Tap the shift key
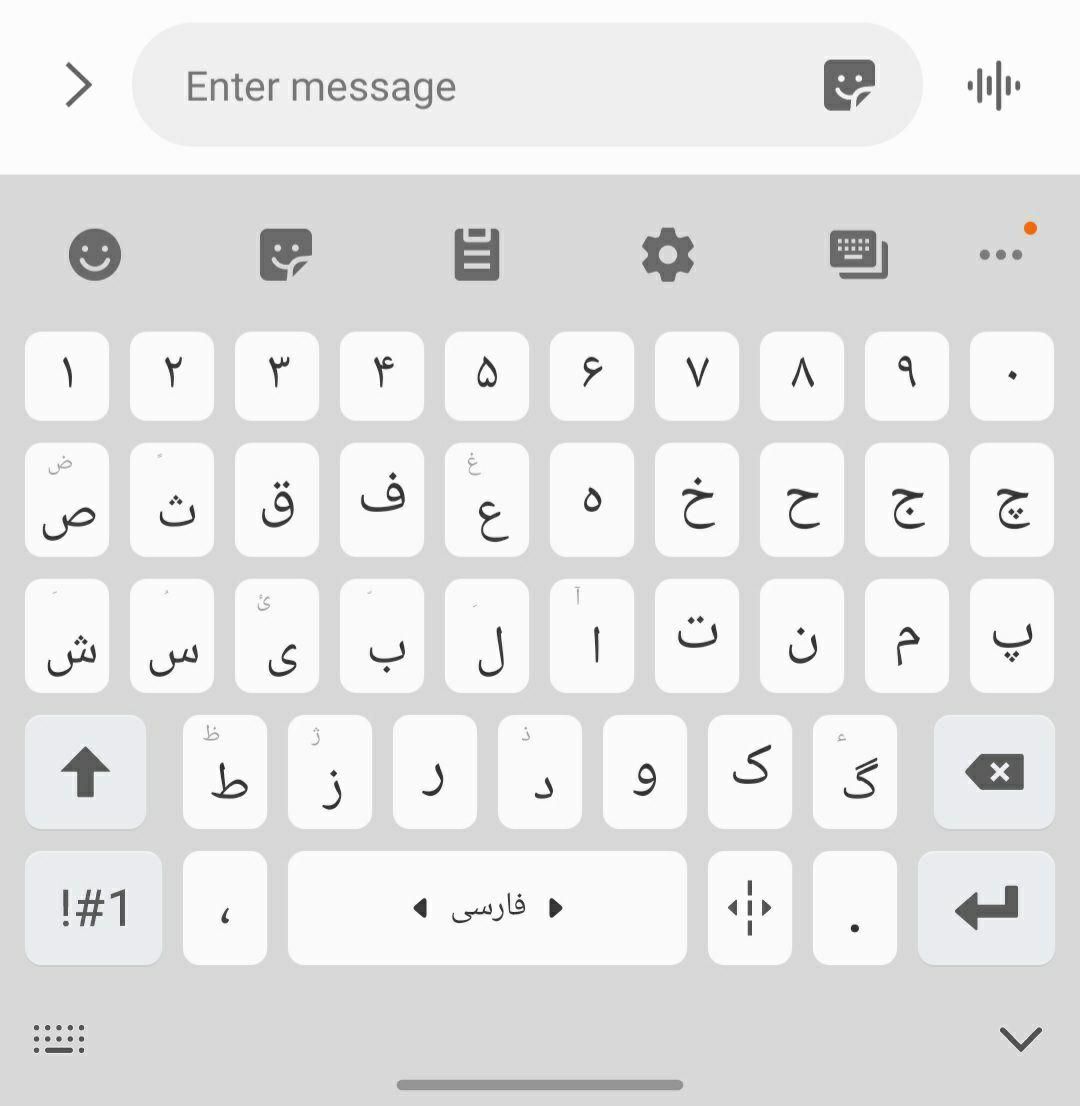The width and height of the screenshot is (1080, 1106). click(85, 772)
